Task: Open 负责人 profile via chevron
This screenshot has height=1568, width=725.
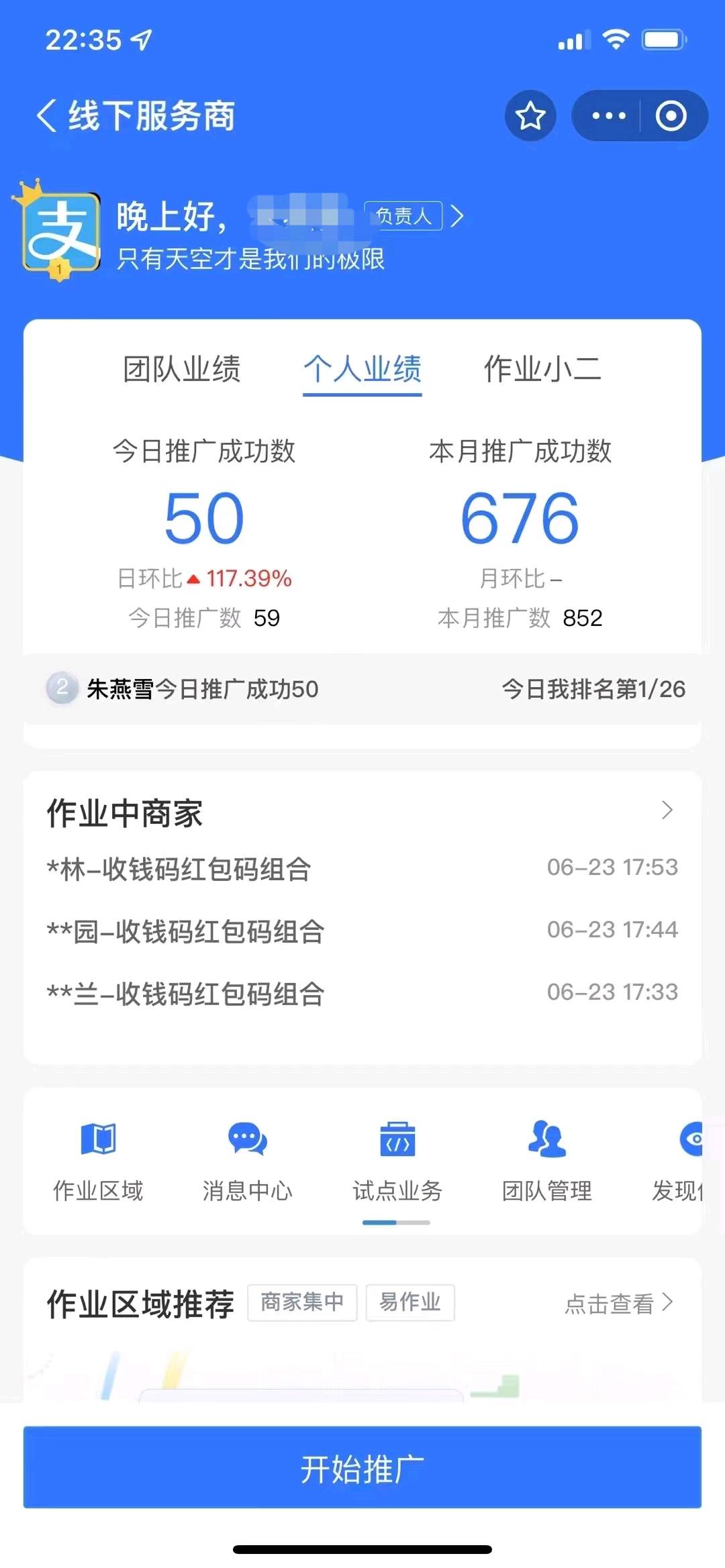Action: pos(458,216)
